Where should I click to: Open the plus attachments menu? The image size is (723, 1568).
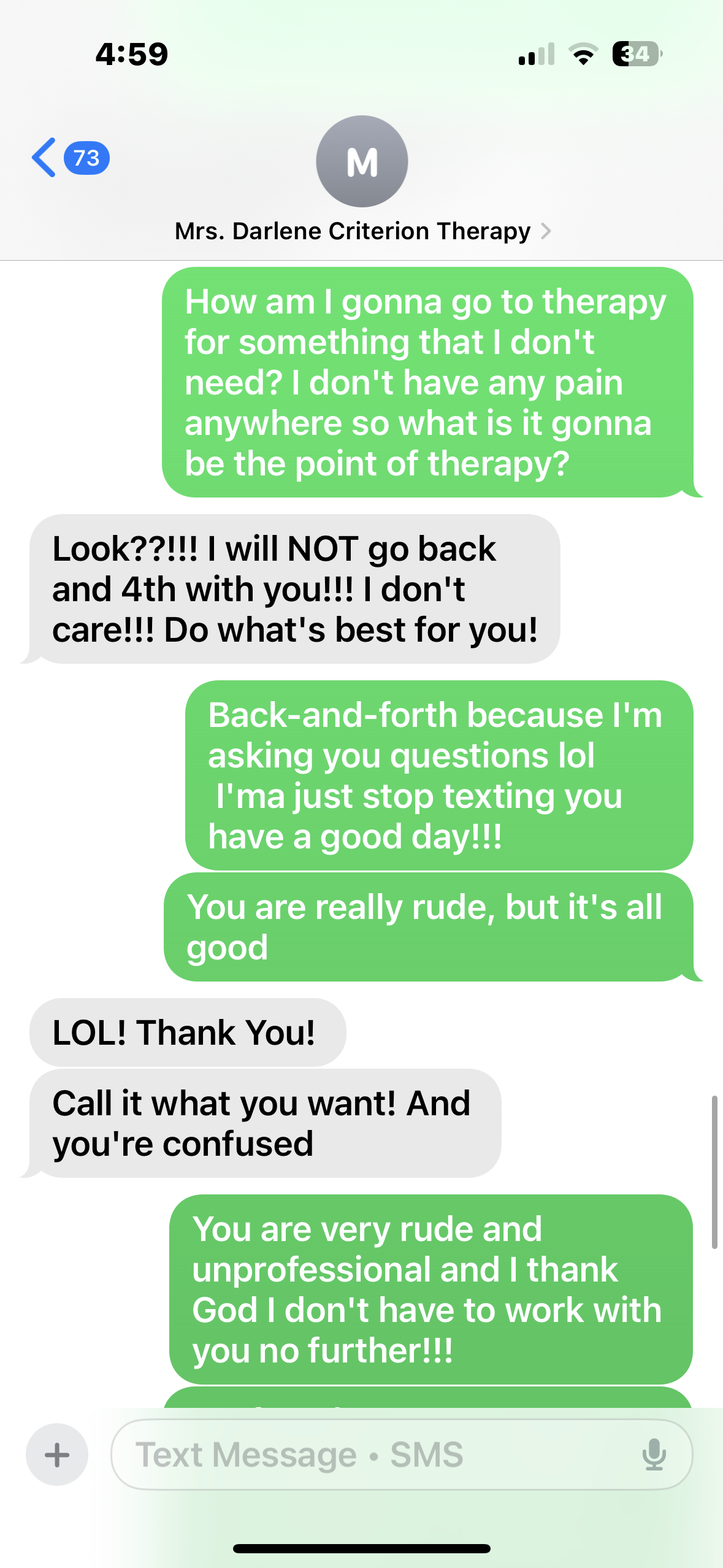click(x=57, y=1455)
